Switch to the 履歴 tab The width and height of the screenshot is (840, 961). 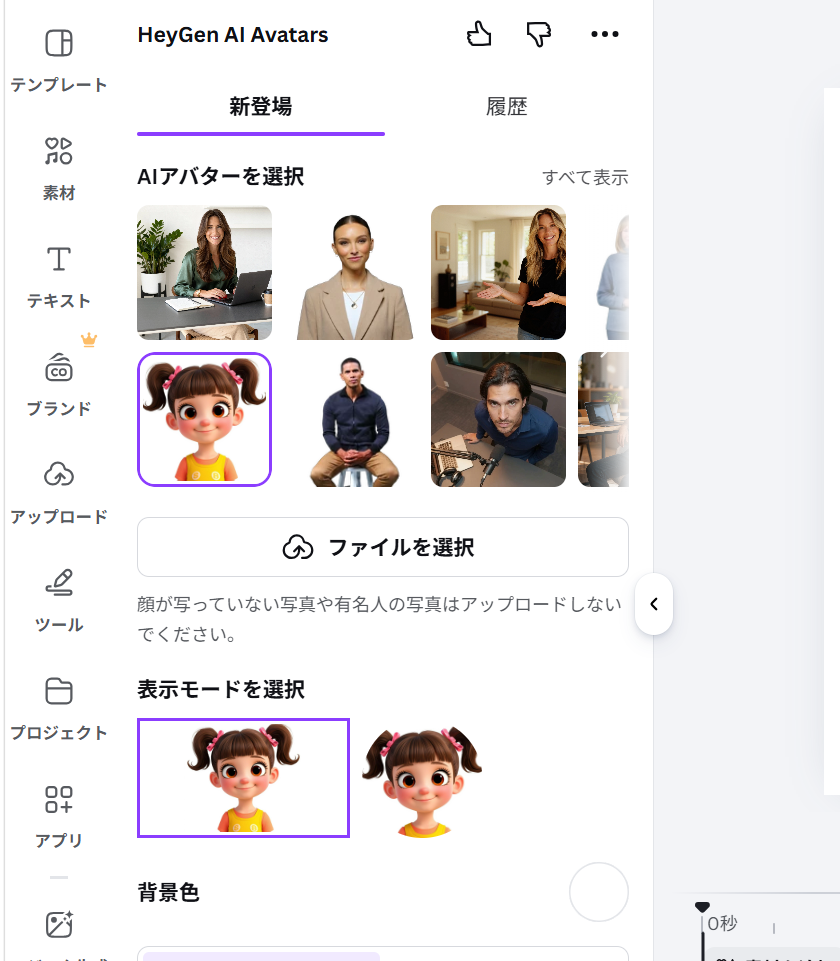pos(506,107)
